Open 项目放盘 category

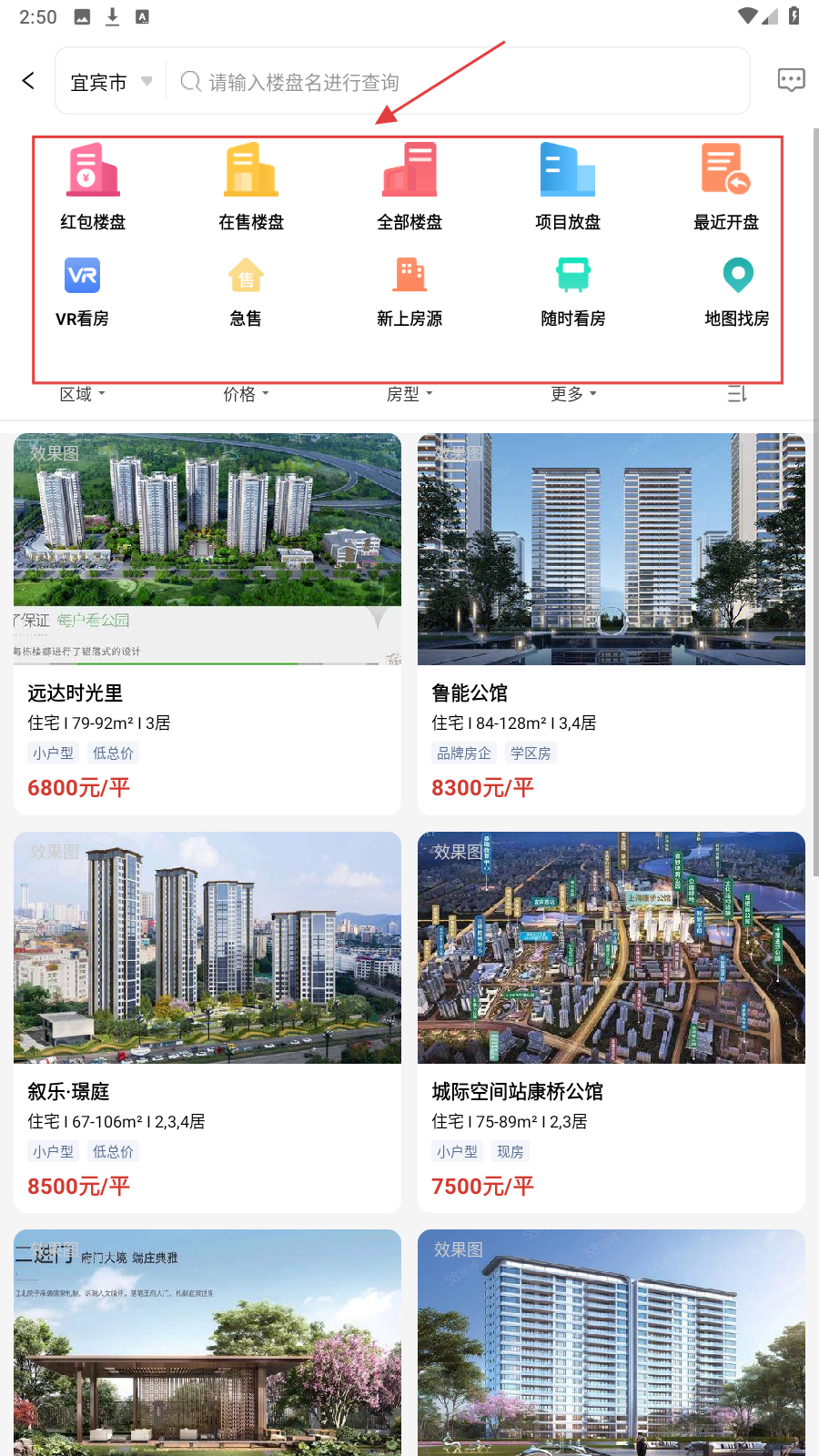pyautogui.click(x=568, y=187)
